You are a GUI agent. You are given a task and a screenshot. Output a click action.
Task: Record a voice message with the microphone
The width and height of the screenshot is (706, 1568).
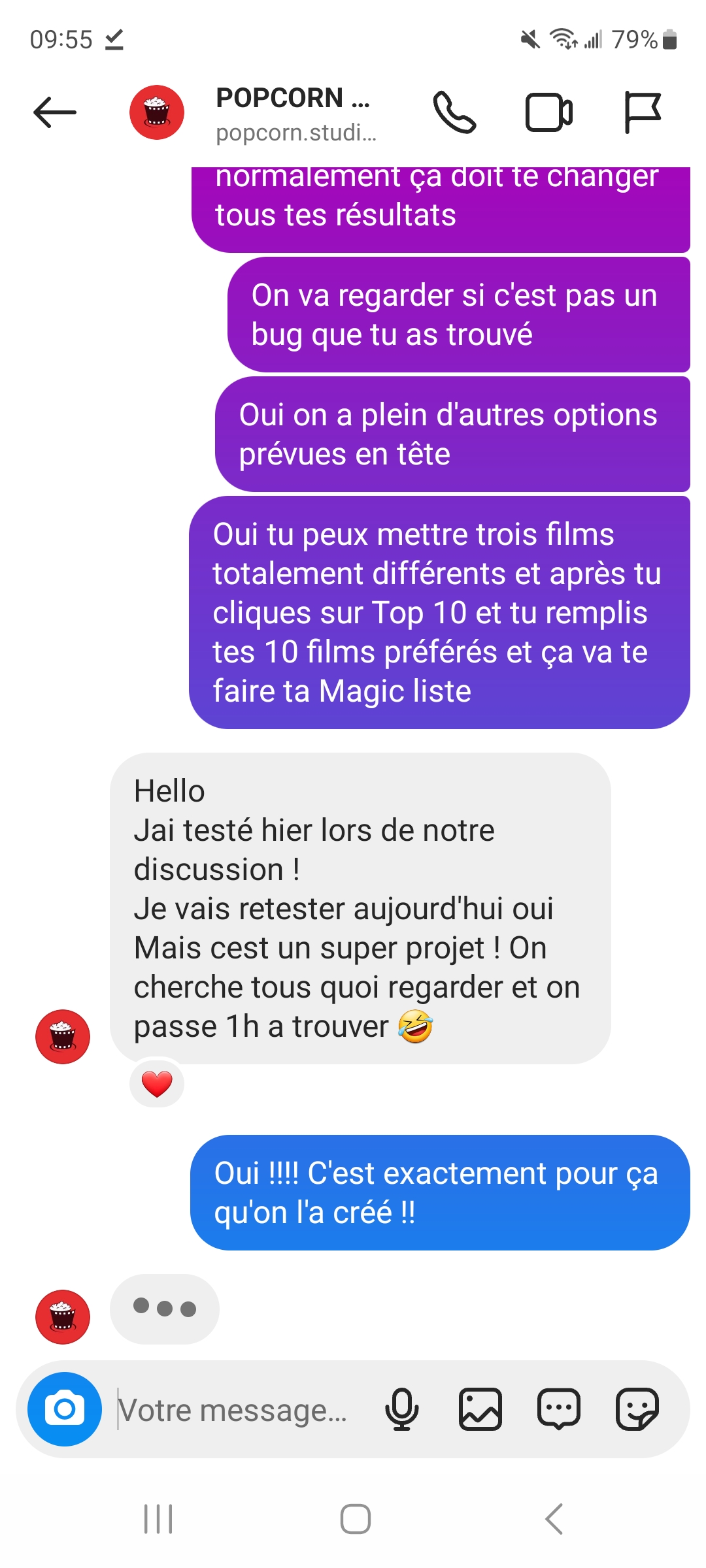coord(401,1409)
